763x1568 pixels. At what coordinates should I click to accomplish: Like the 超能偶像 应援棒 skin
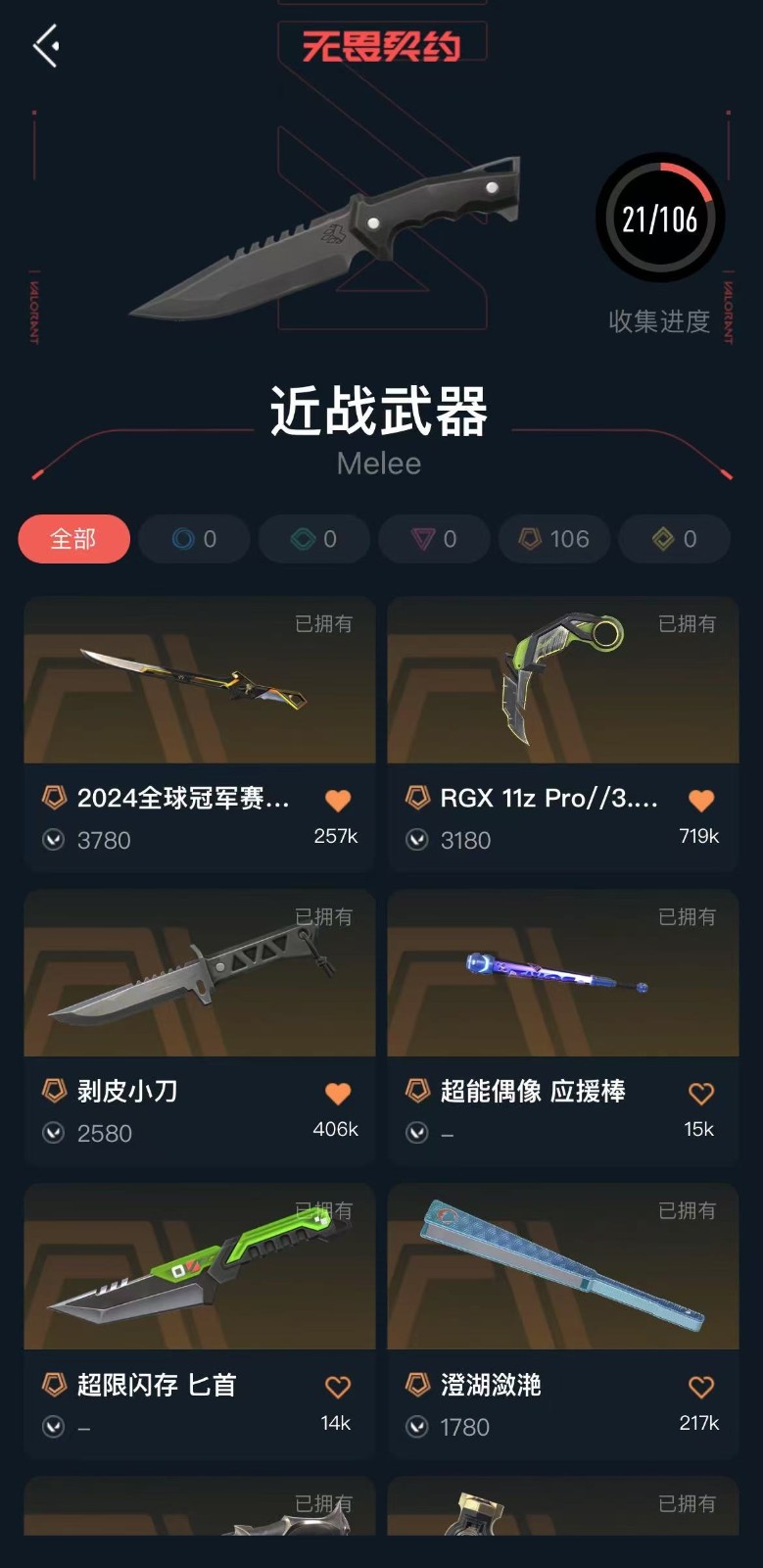pos(701,1094)
